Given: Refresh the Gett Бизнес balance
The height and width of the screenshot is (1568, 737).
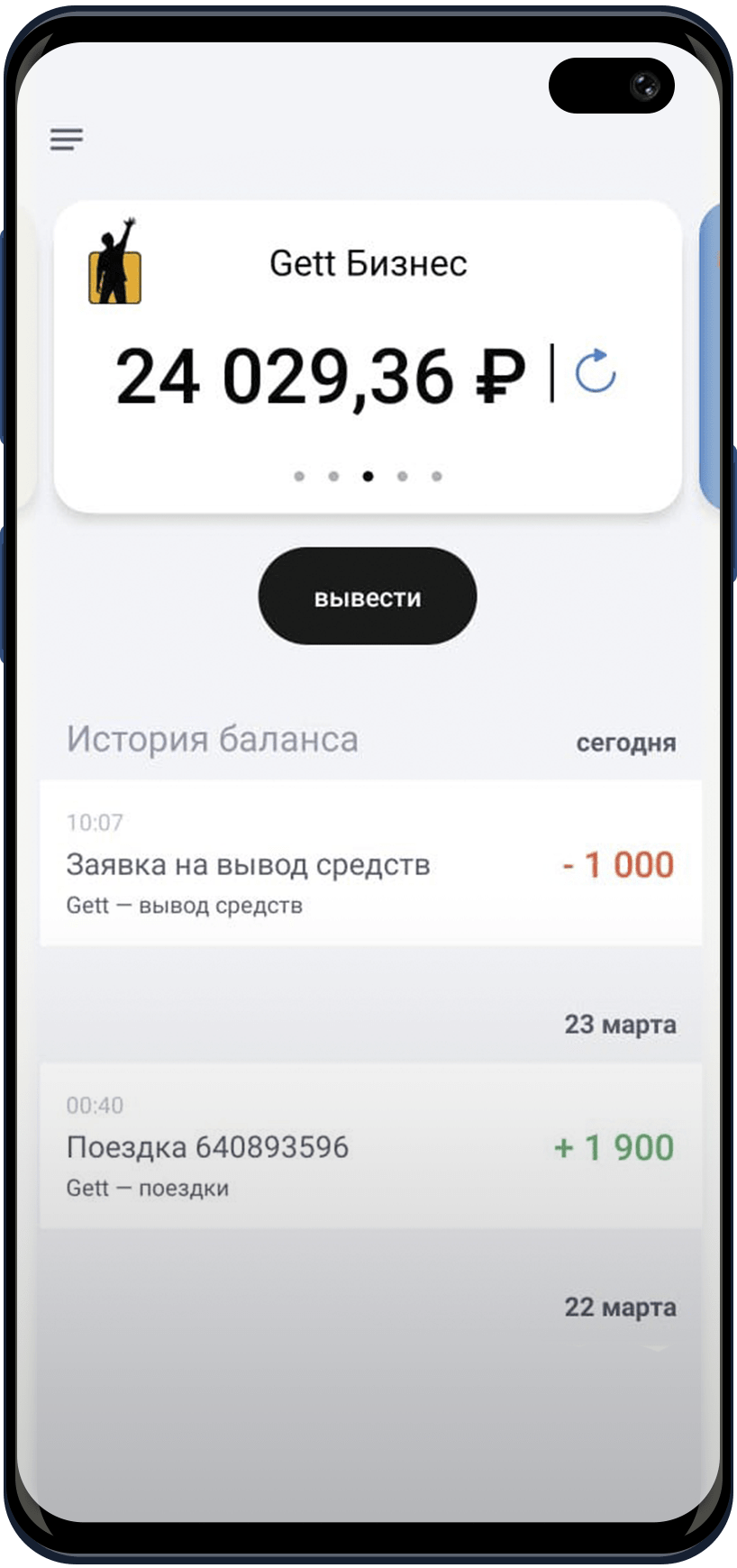Looking at the screenshot, I should (x=596, y=370).
